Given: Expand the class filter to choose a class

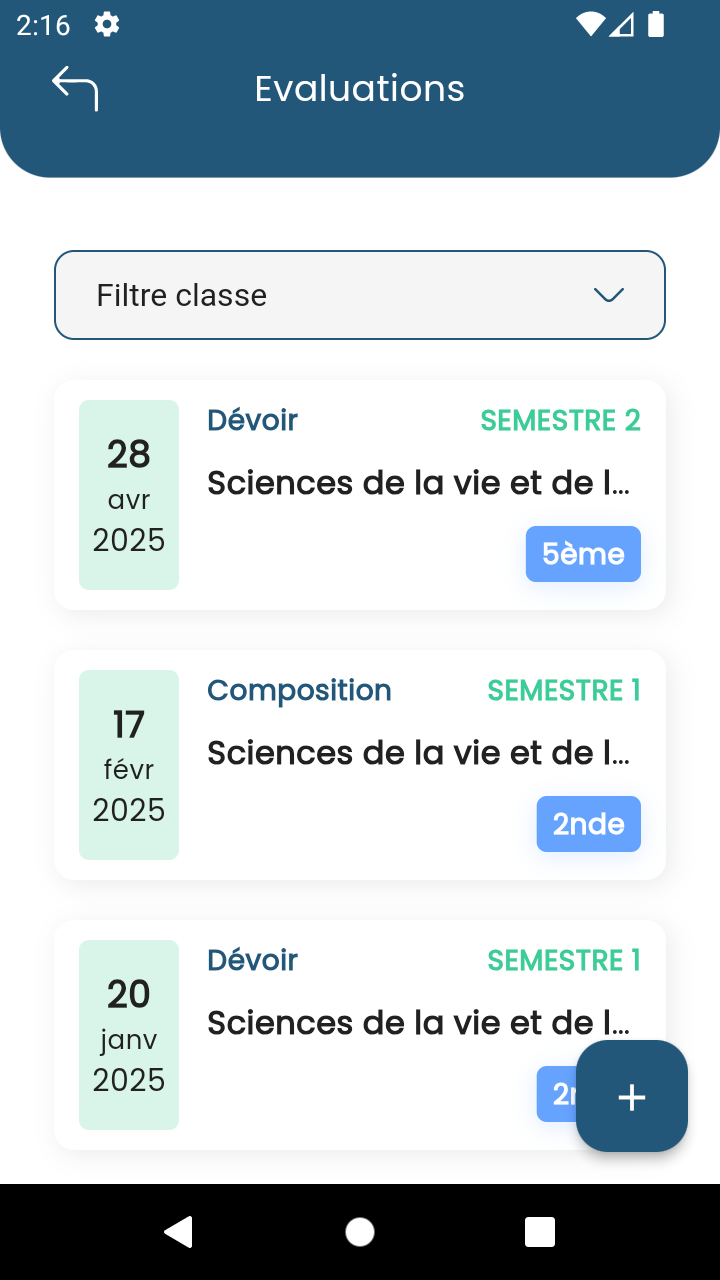Looking at the screenshot, I should [359, 294].
